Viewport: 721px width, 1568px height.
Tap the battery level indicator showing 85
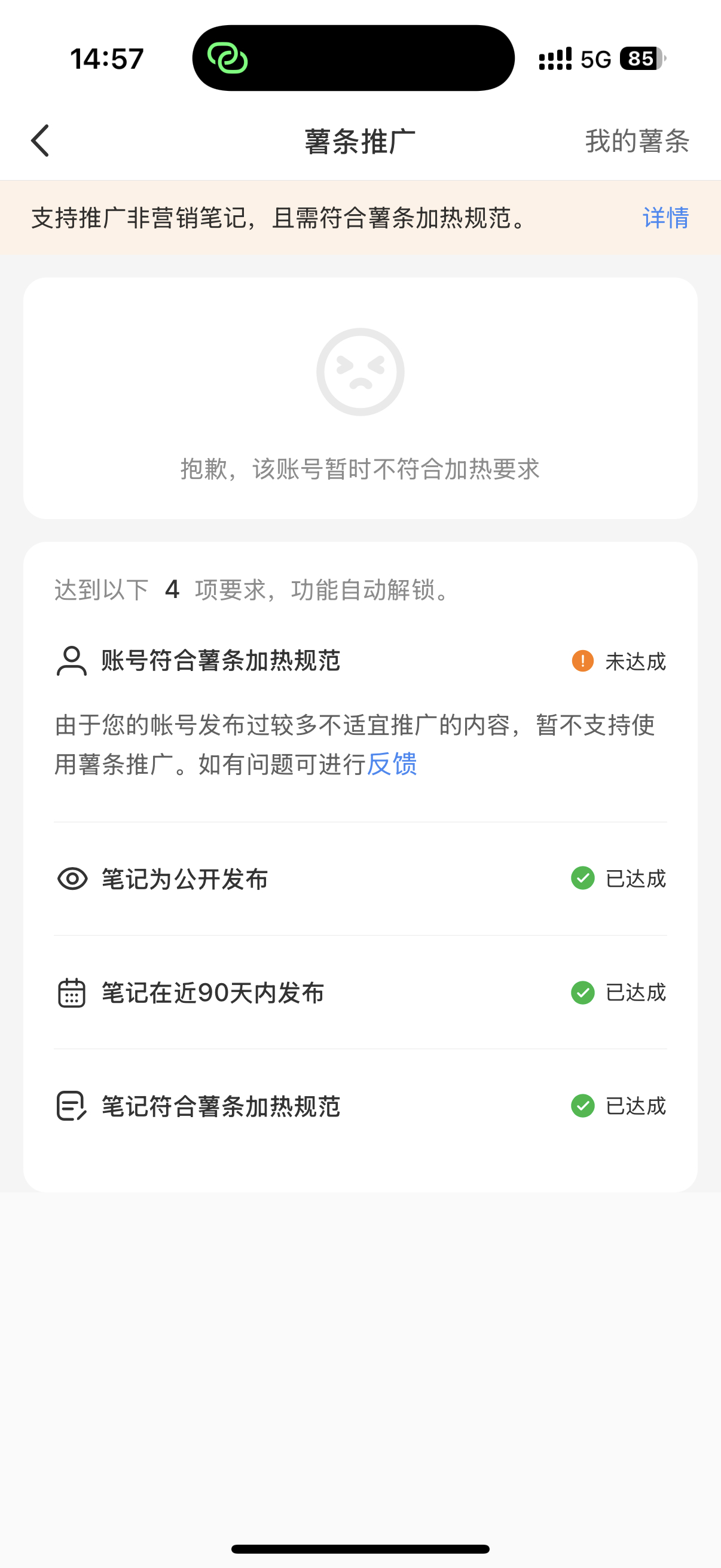tap(640, 59)
